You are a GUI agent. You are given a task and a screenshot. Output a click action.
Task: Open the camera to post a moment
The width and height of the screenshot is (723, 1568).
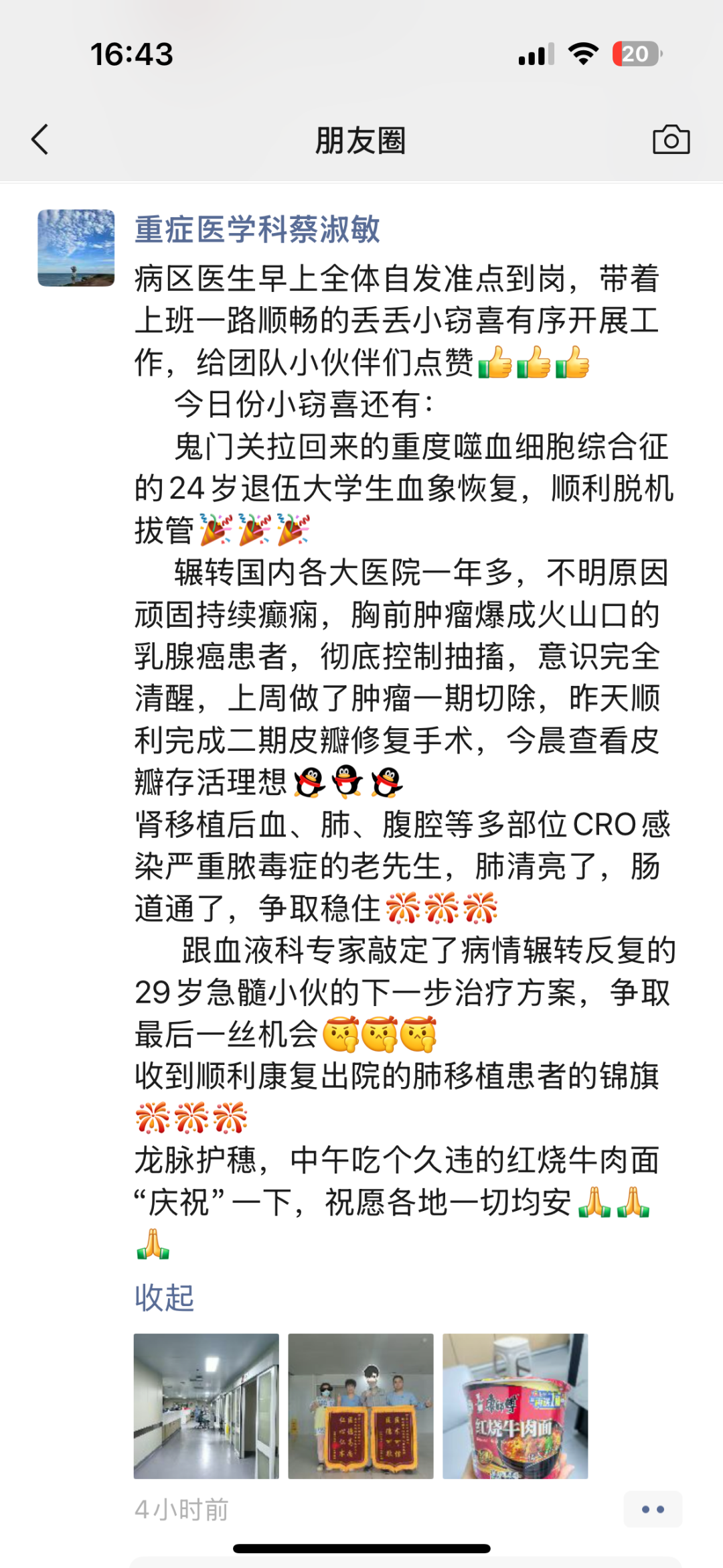click(671, 140)
